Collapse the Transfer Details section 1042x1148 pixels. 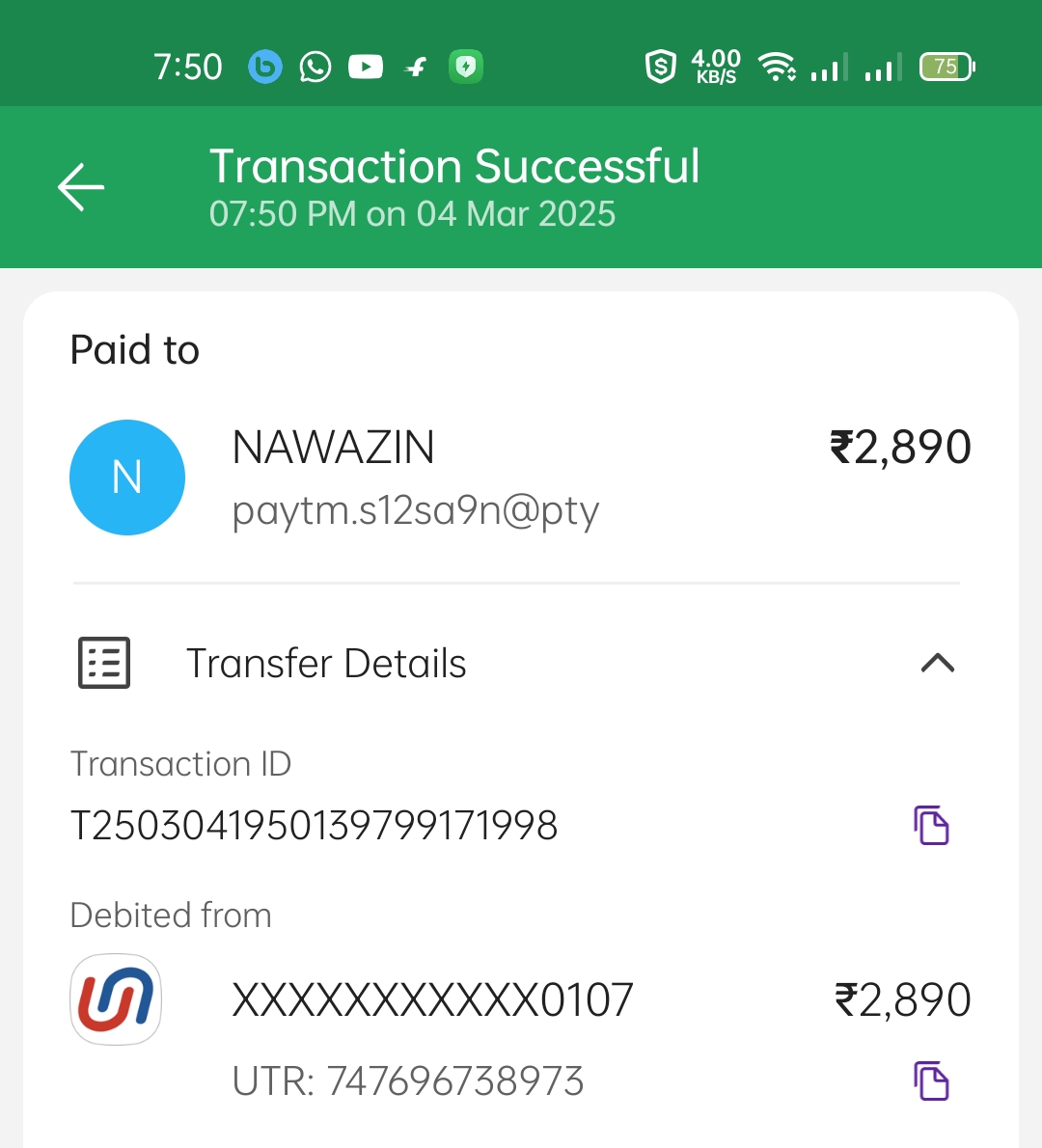937,664
